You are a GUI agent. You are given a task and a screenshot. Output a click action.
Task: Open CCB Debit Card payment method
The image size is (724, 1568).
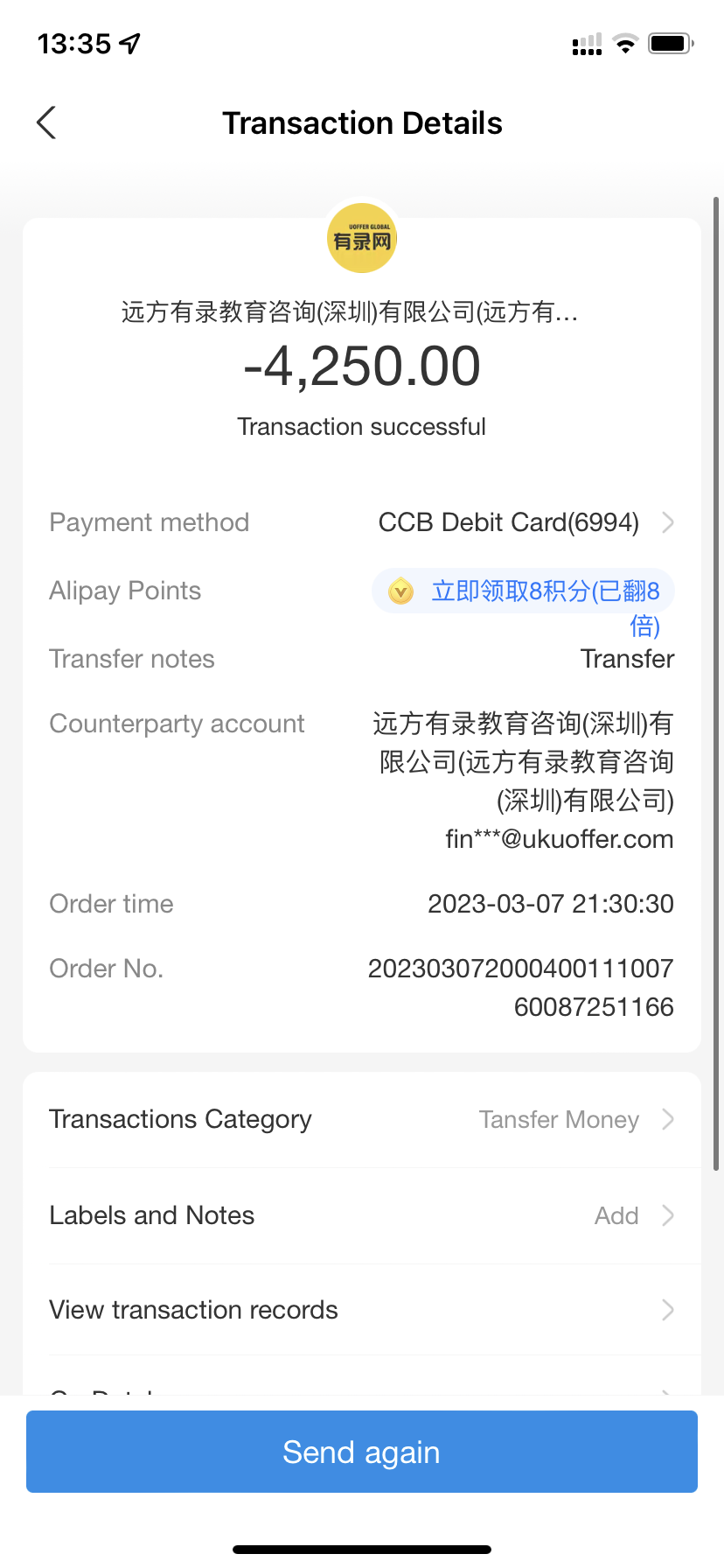pos(525,522)
